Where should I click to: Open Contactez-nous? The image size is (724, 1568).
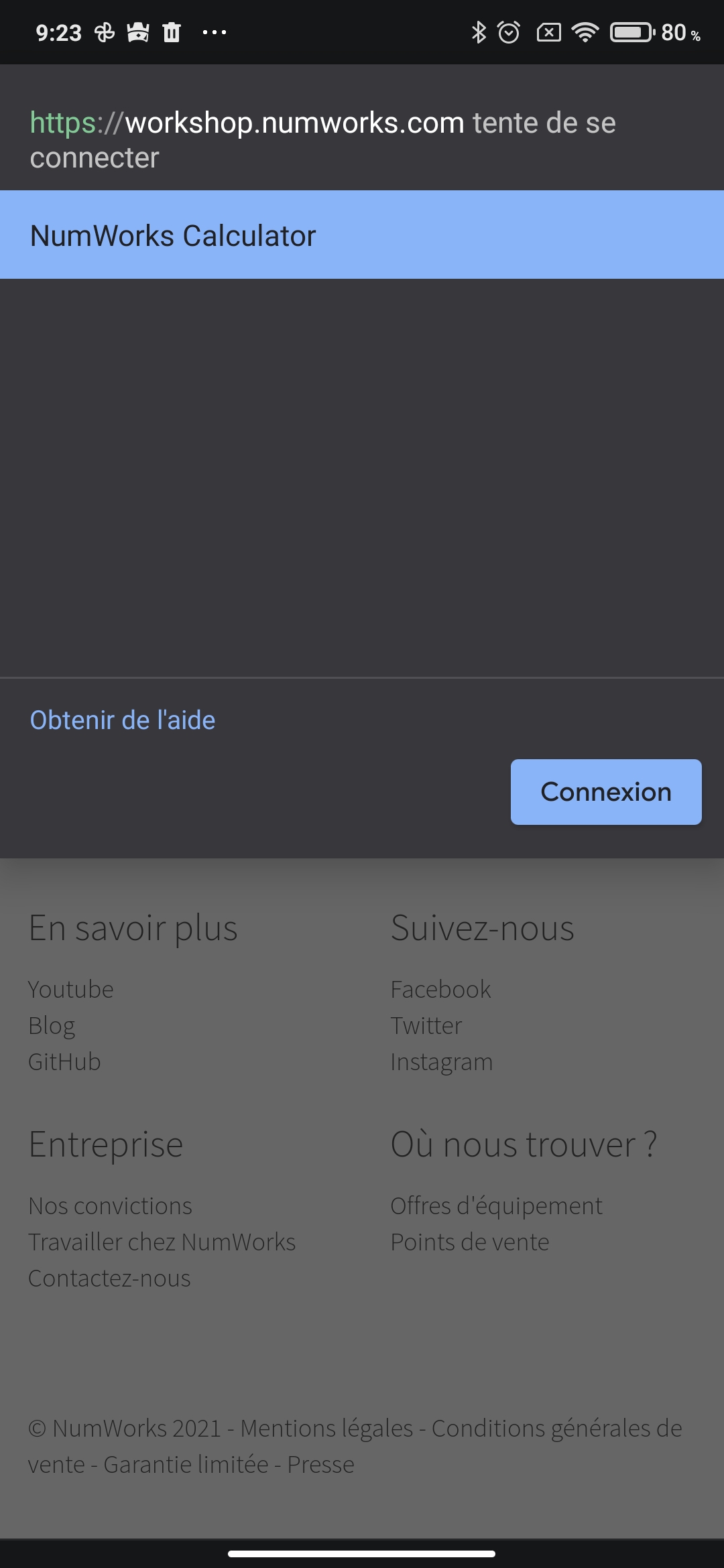click(x=110, y=1279)
